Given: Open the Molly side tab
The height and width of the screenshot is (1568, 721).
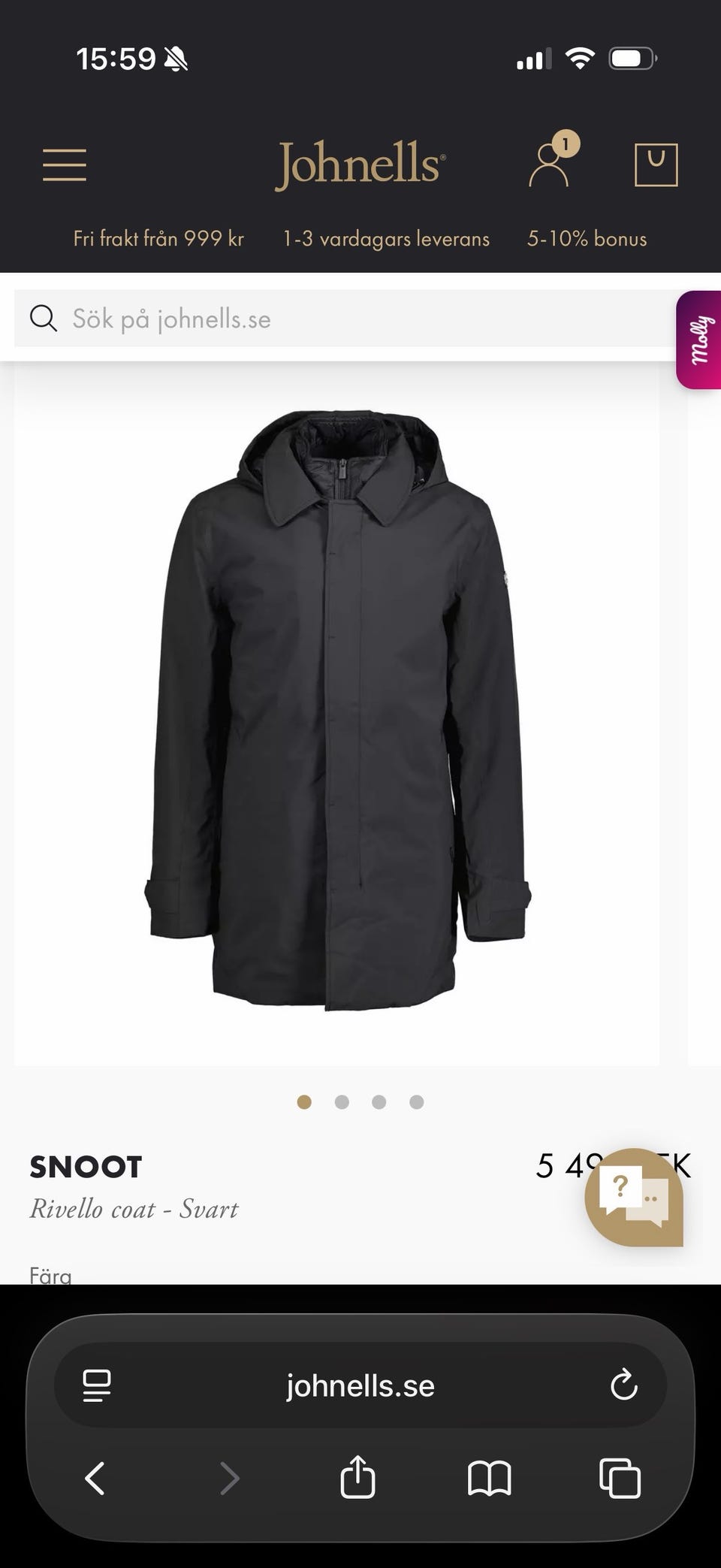Looking at the screenshot, I should click(x=699, y=340).
